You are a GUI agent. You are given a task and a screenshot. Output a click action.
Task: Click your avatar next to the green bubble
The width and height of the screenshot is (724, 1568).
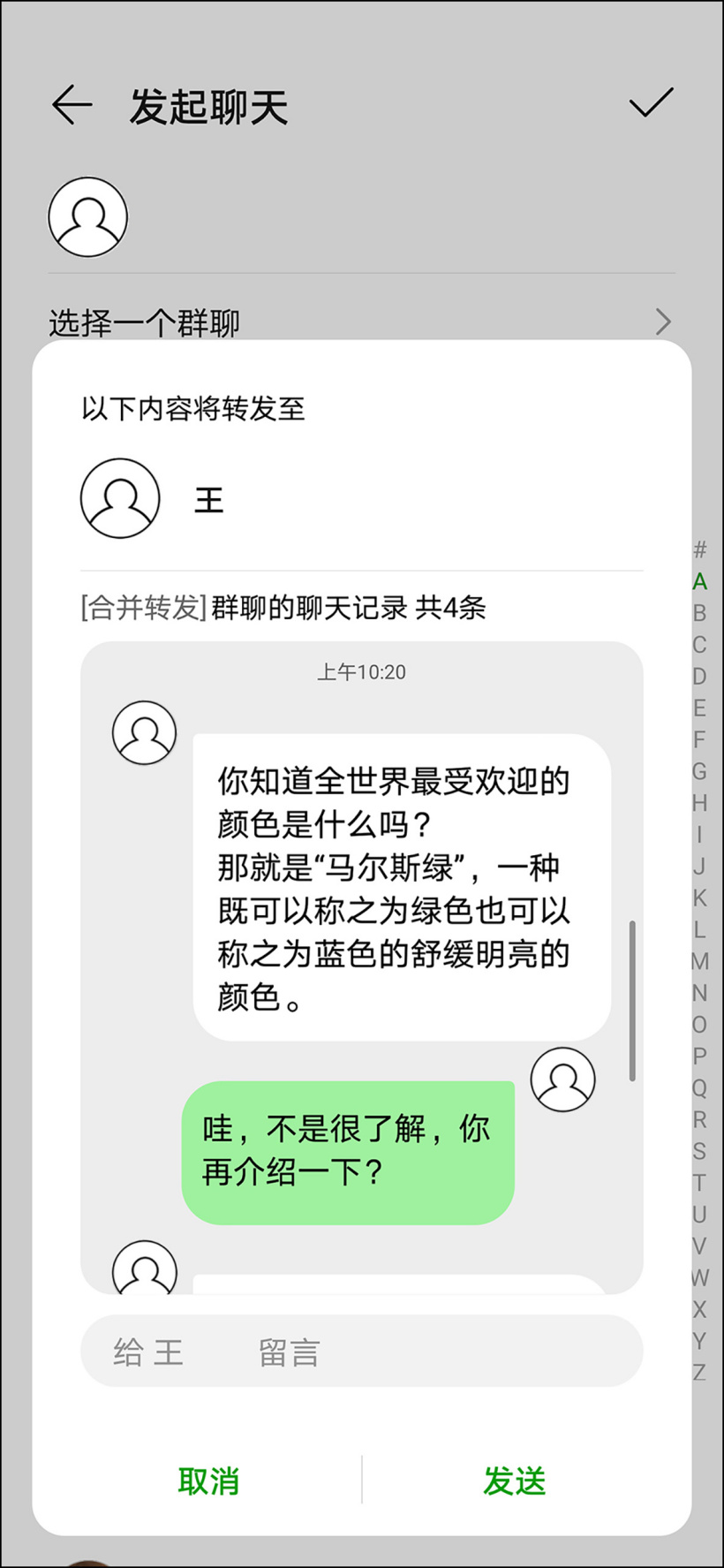pos(562,1079)
